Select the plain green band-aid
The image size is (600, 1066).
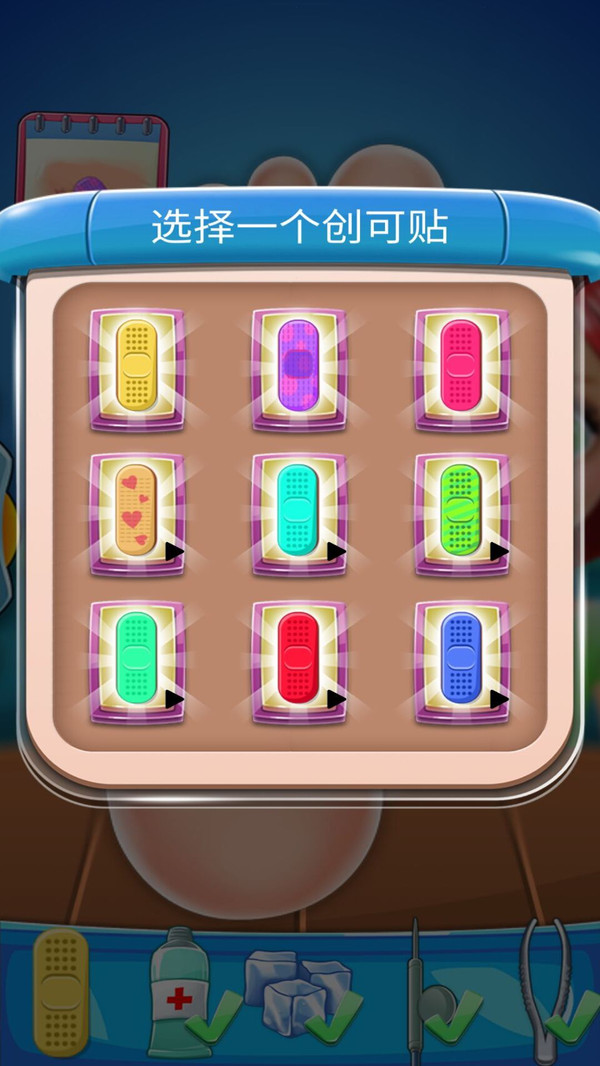pyautogui.click(x=137, y=659)
